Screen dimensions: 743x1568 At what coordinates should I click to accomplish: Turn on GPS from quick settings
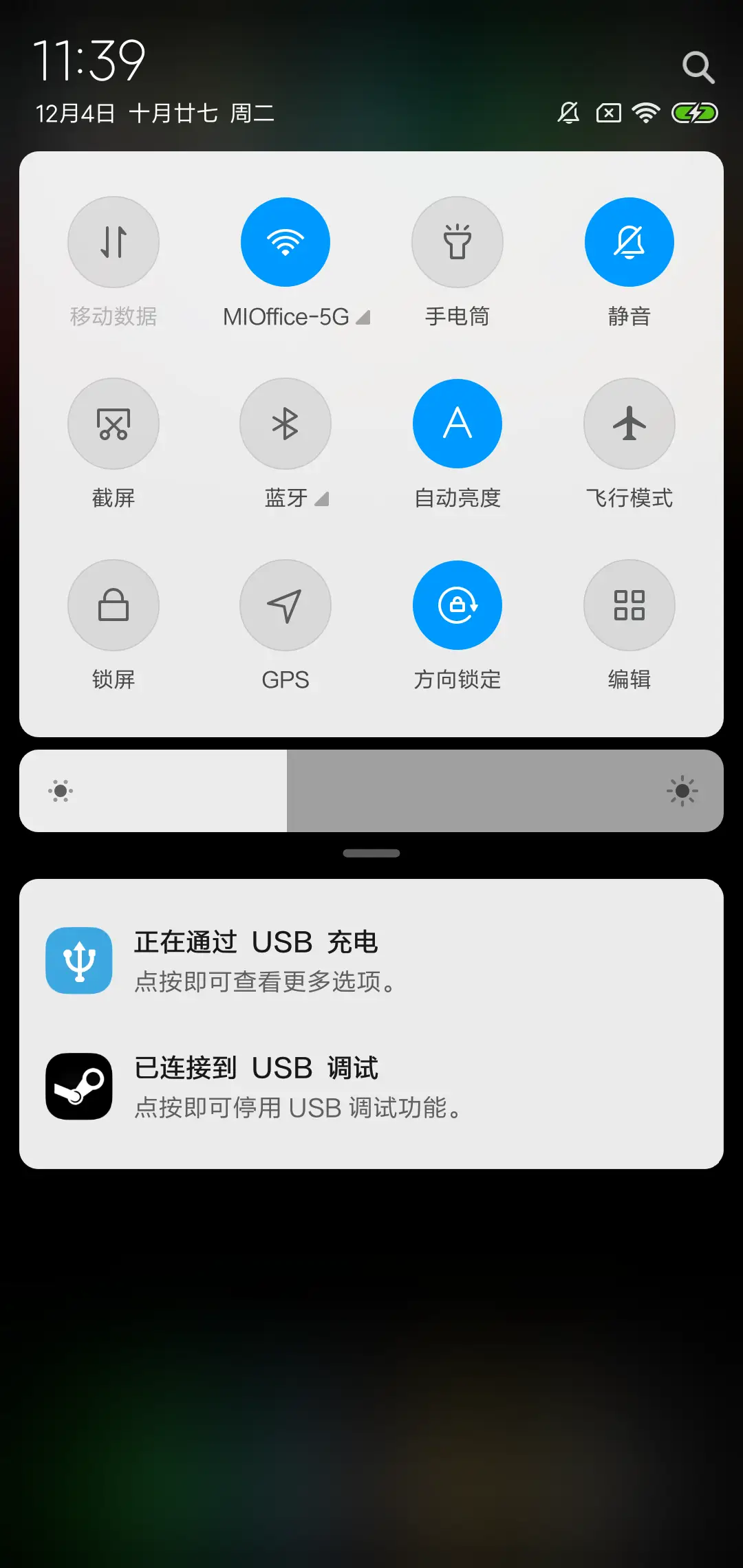(286, 605)
